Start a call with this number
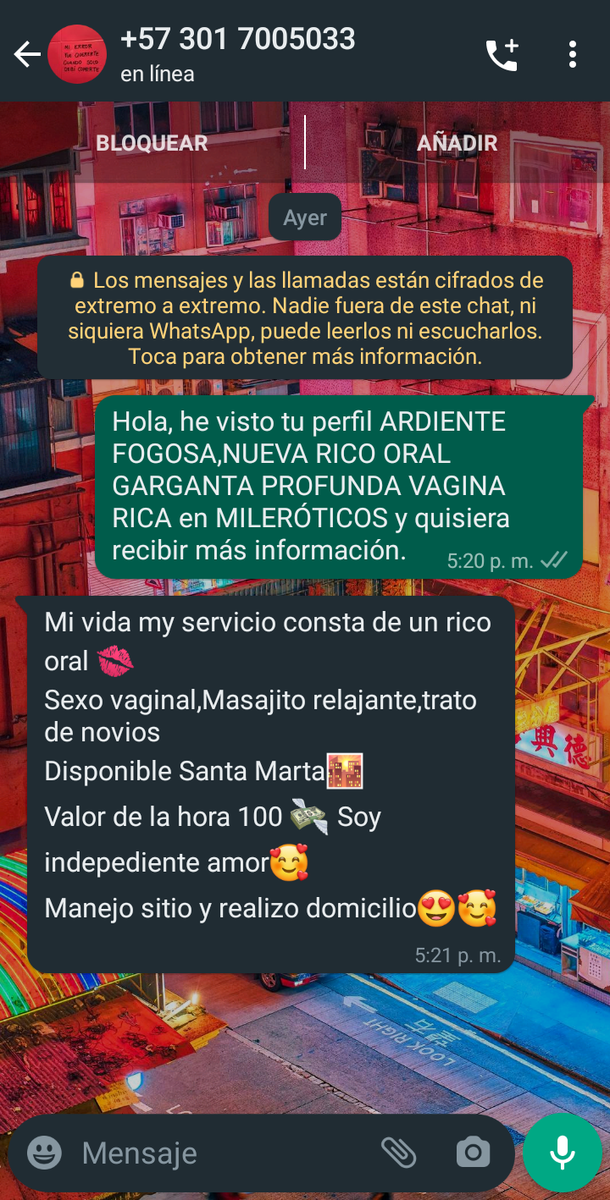 coord(501,54)
